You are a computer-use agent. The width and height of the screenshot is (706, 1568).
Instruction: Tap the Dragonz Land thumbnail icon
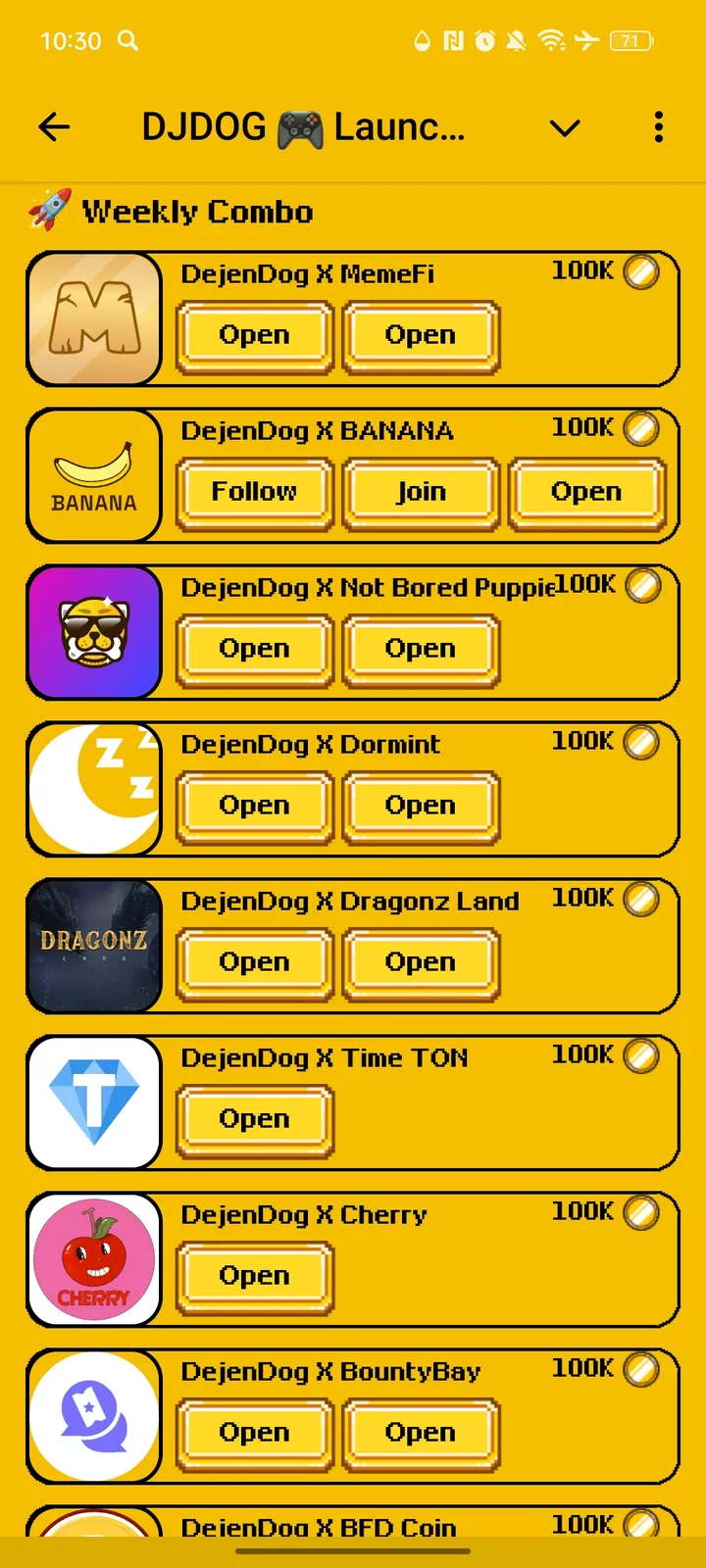tap(93, 944)
